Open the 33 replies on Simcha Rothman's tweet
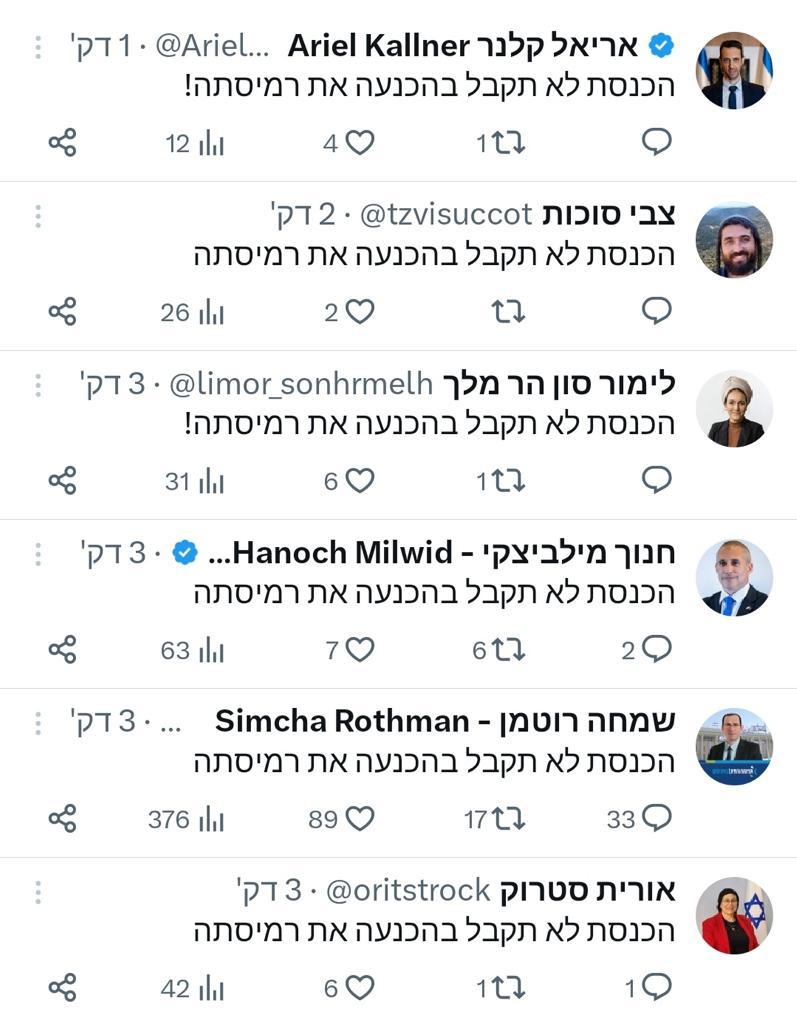Image resolution: width=797 pixels, height=1024 pixels. tap(636, 818)
